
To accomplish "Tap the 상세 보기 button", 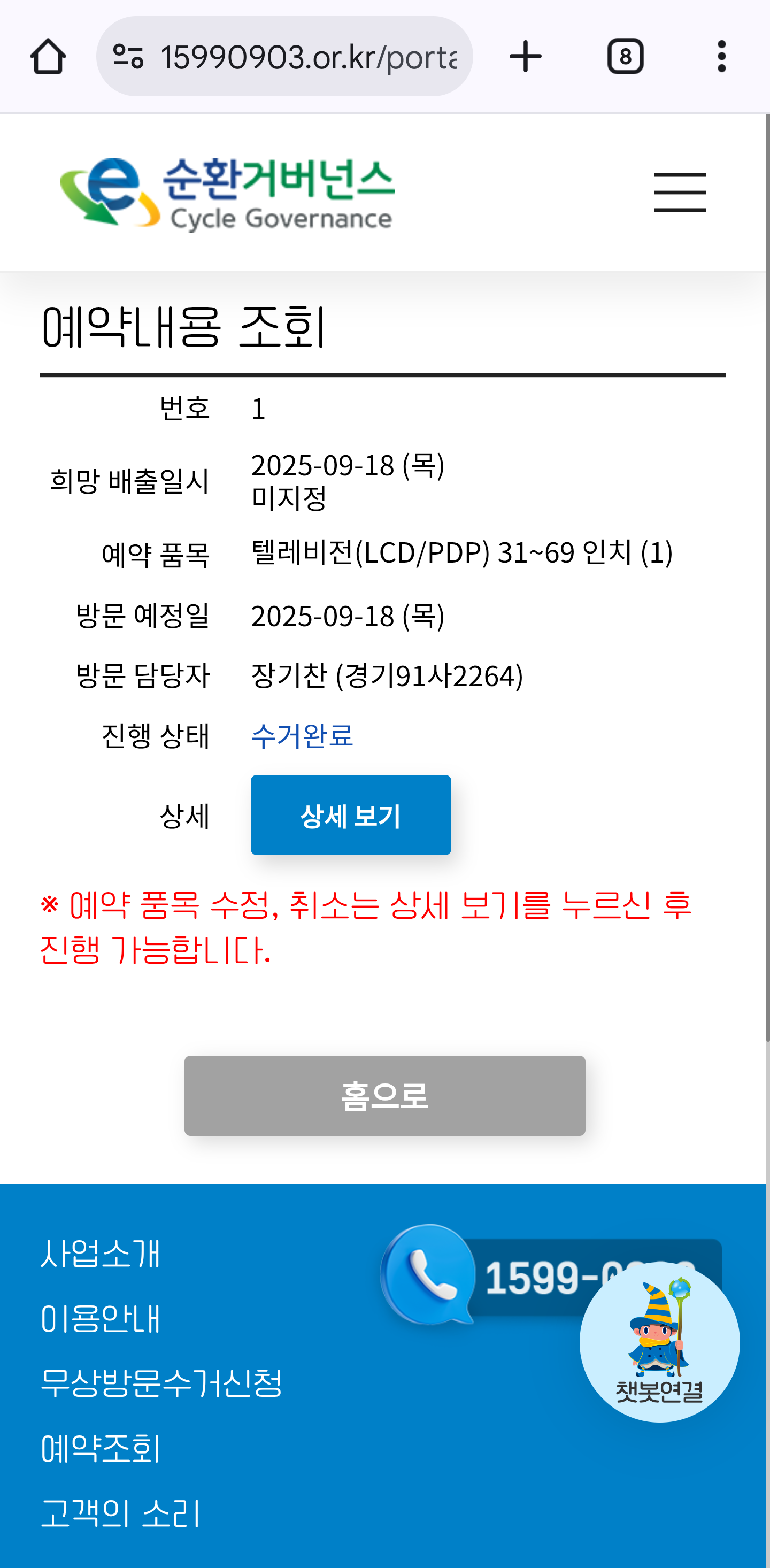I will coord(351,815).
